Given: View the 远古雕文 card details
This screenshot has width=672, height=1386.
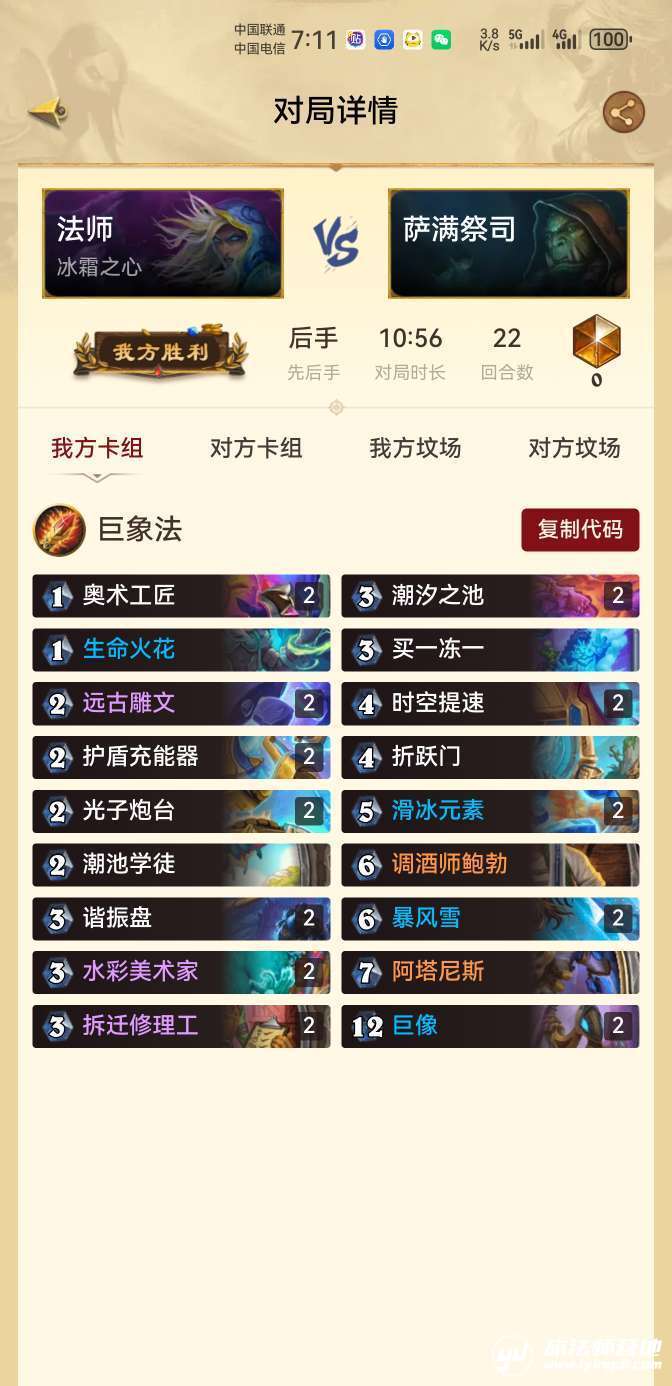Looking at the screenshot, I should click(181, 704).
